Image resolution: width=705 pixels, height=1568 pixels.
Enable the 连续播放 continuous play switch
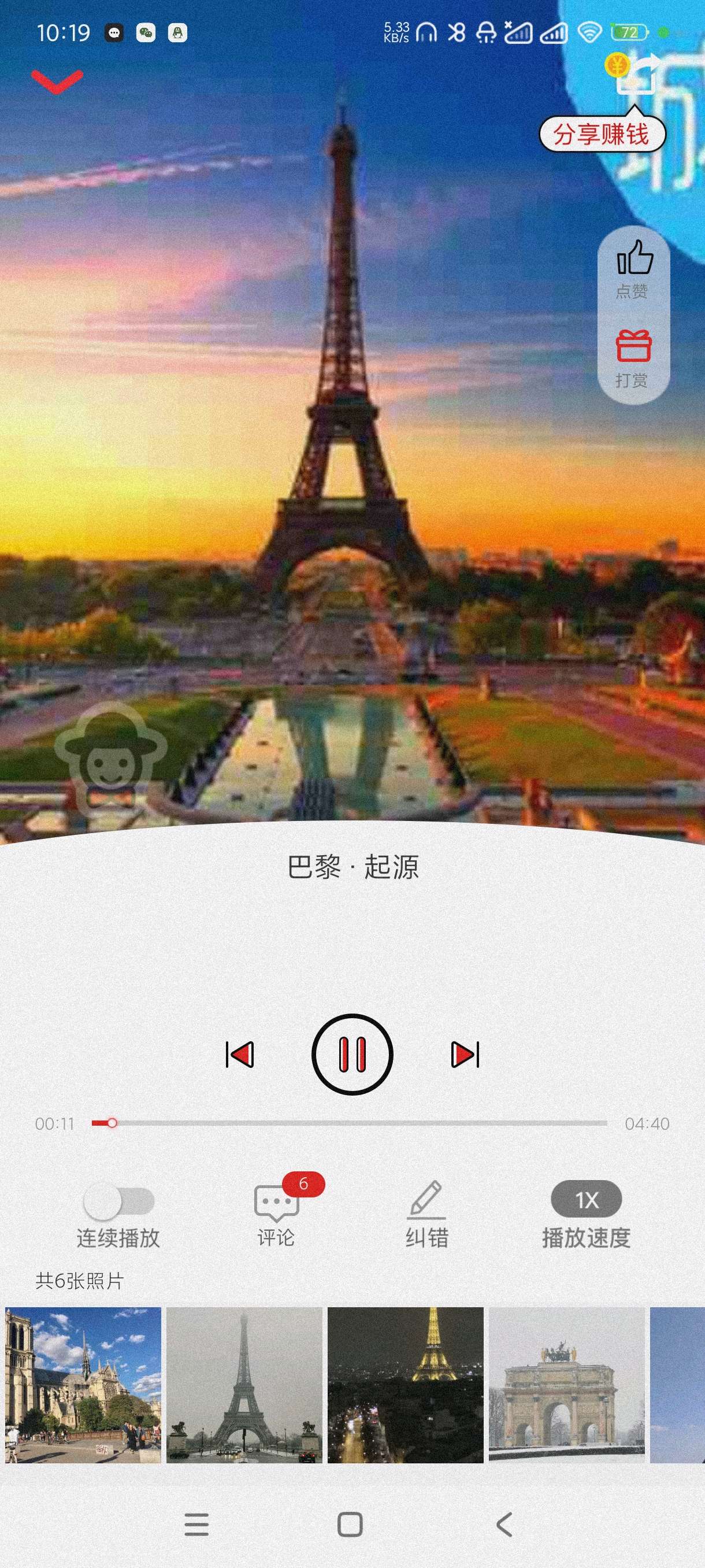coord(118,1201)
